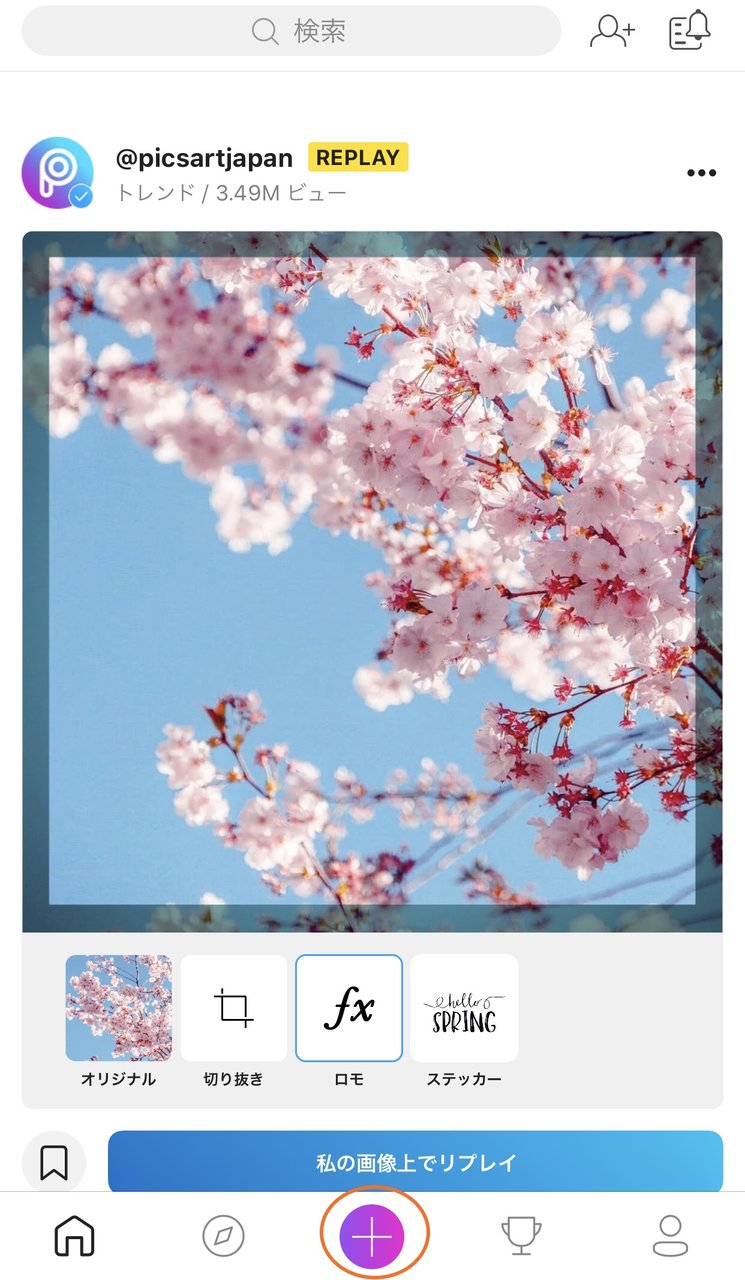Open the 検索 search bar
Viewport: 745px width, 1280px height.
[x=291, y=31]
